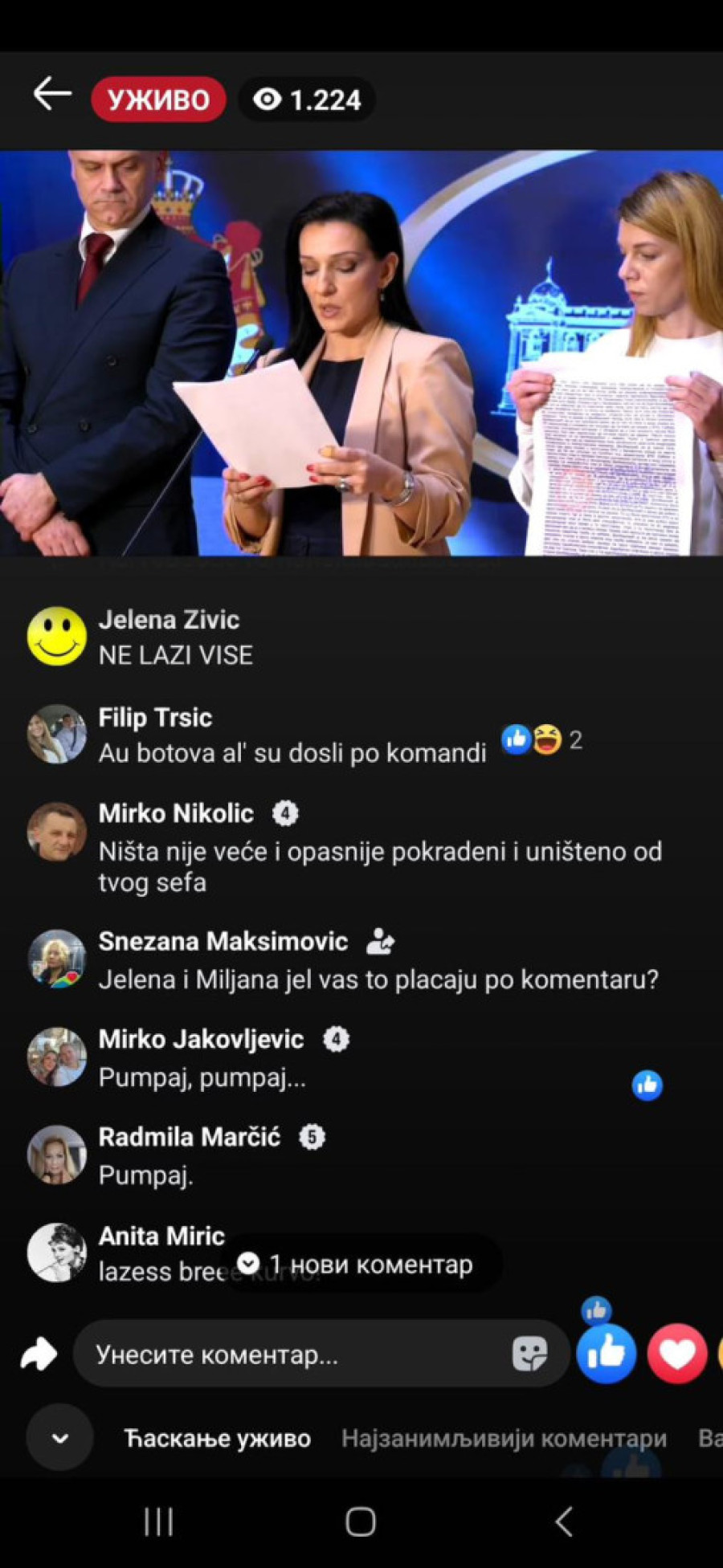Screen dimensions: 723x1568
Task: Tap the back arrow to leave the live video
Action: (52, 96)
